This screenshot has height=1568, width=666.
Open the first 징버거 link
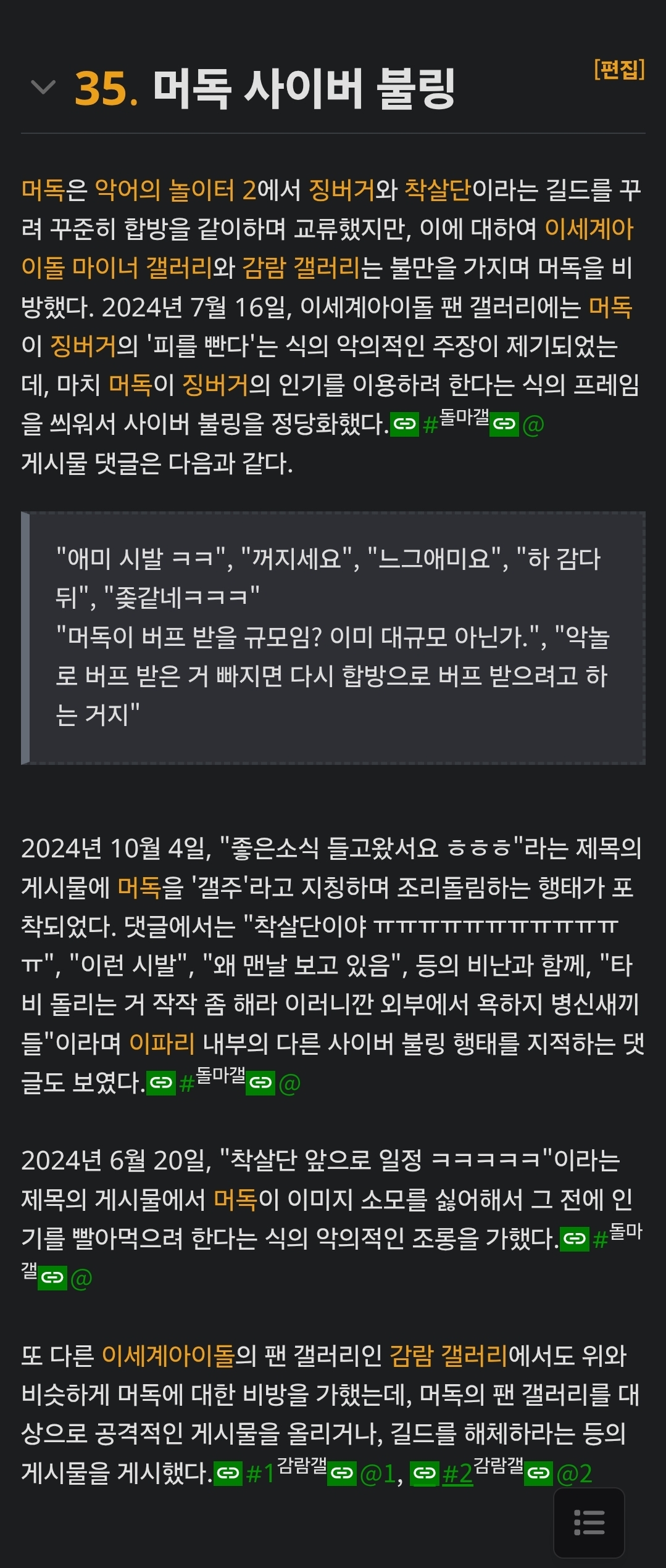341,190
